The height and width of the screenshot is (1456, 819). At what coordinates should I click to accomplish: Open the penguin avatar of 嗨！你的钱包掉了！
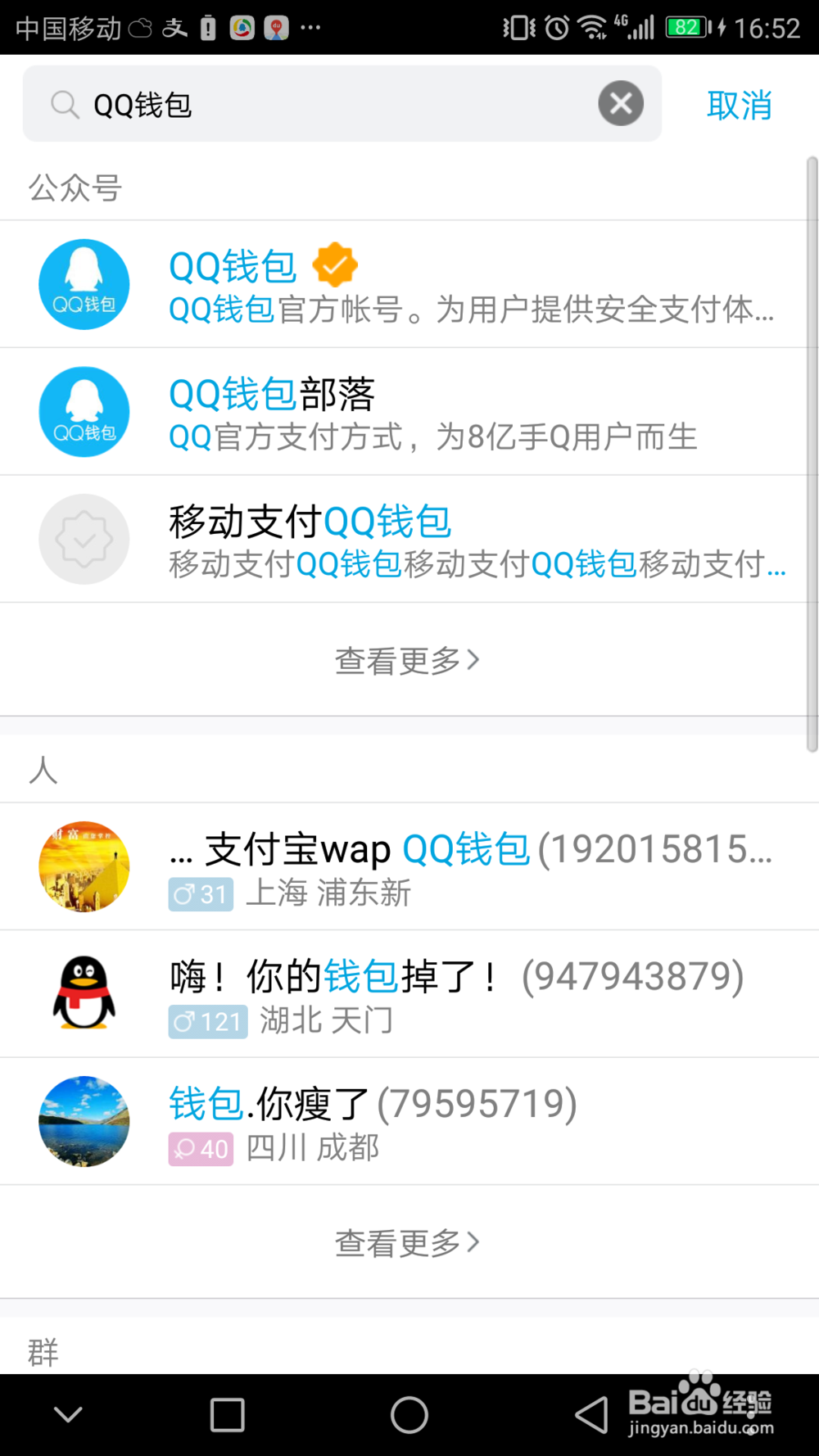tap(84, 993)
